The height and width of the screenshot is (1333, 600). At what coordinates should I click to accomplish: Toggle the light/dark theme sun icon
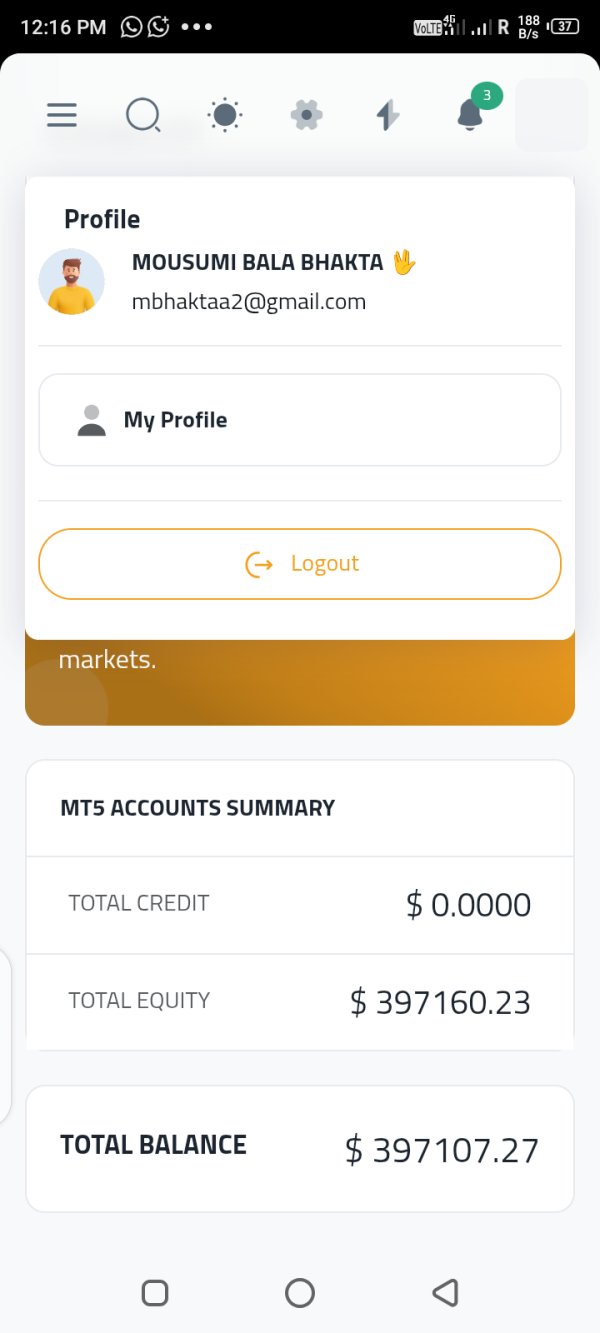click(225, 115)
